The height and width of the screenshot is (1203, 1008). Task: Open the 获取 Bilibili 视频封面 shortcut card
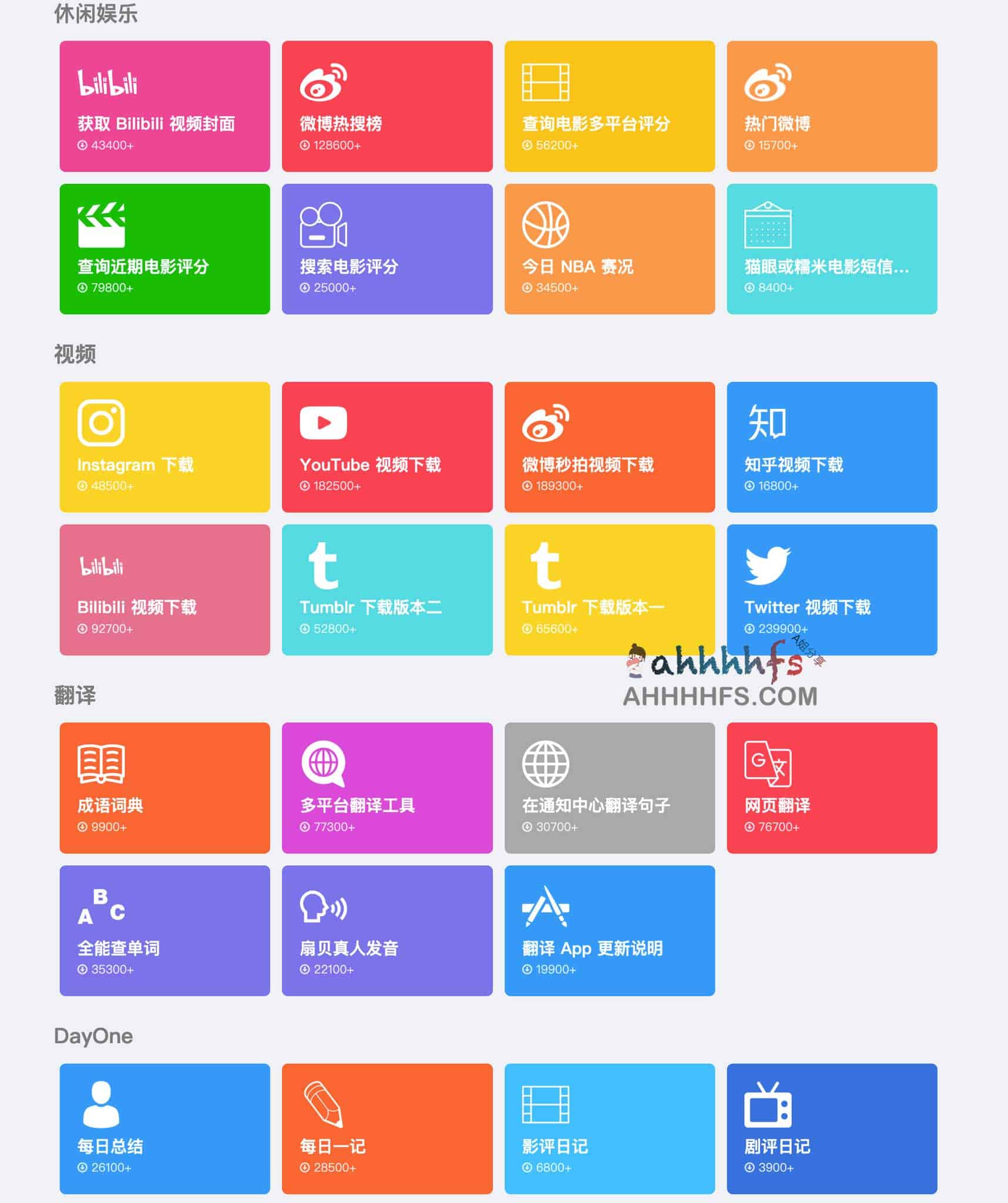click(x=164, y=106)
